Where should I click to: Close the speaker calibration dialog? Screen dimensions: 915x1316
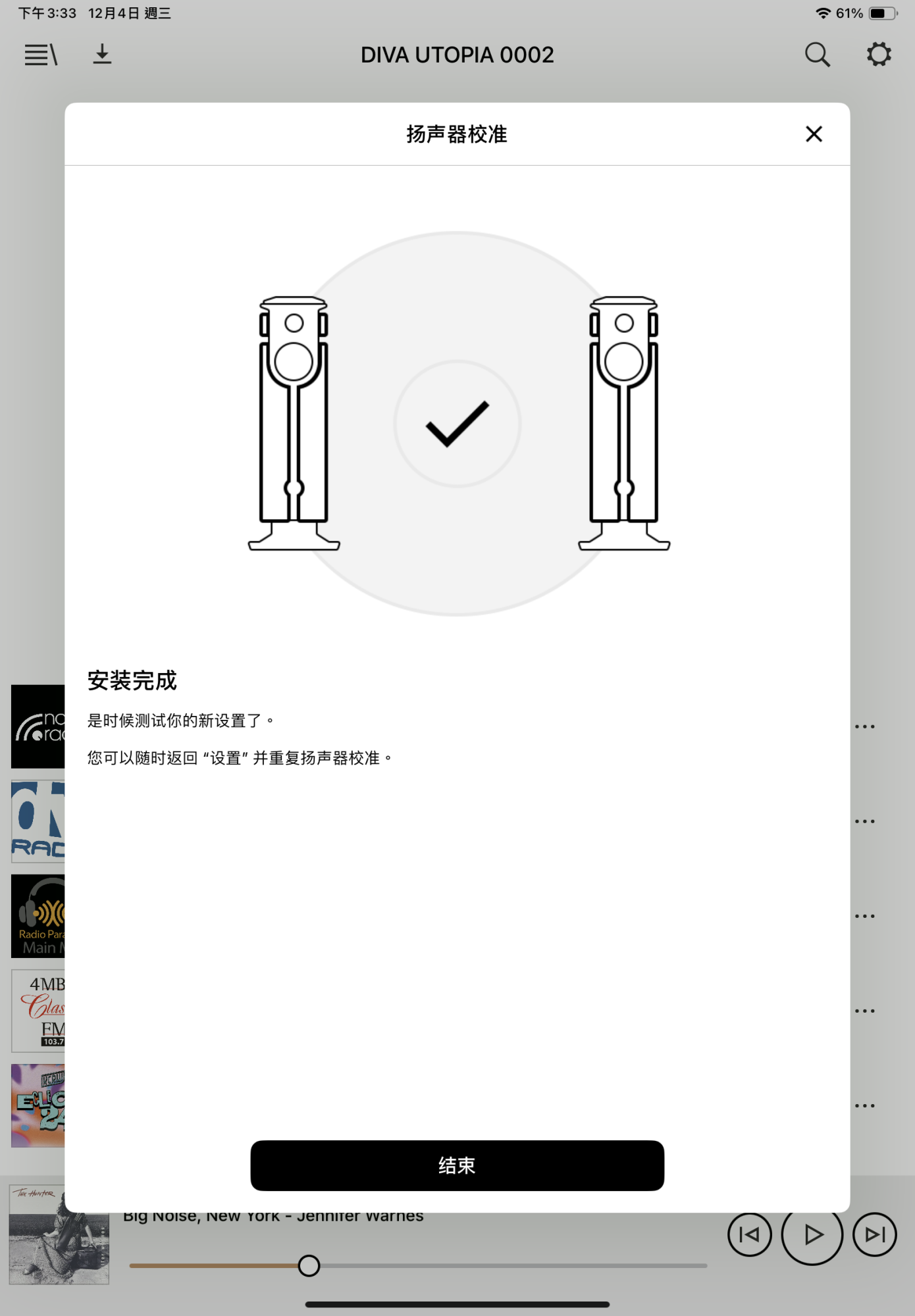(814, 134)
